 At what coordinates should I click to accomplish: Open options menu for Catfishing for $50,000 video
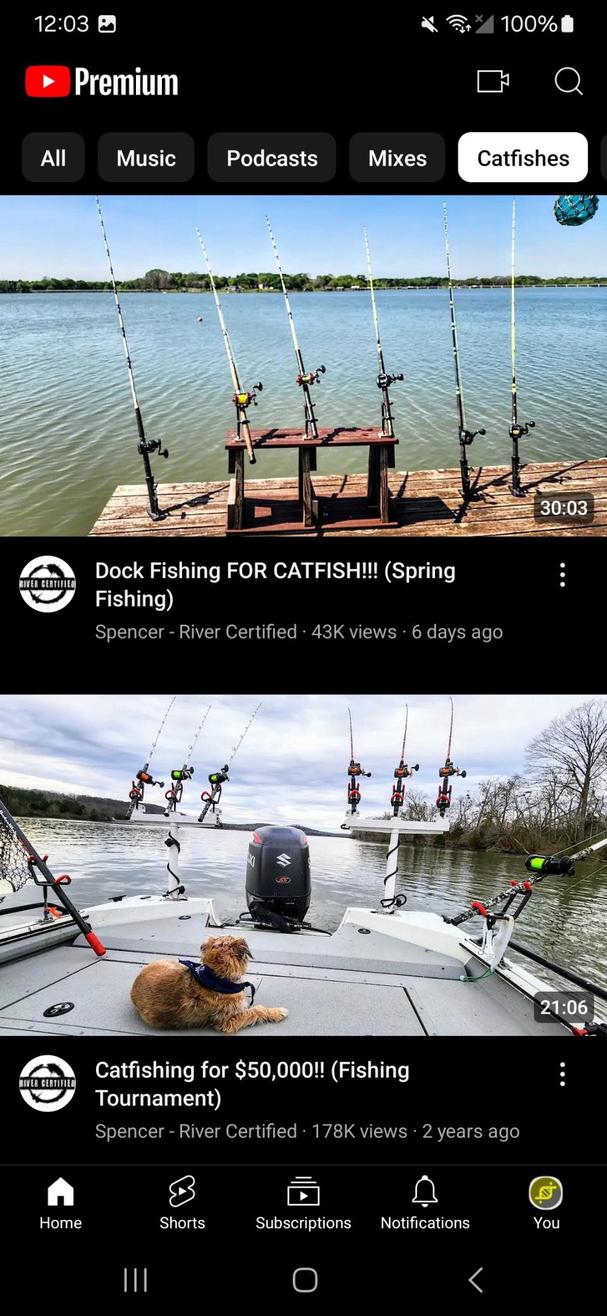tap(562, 1074)
